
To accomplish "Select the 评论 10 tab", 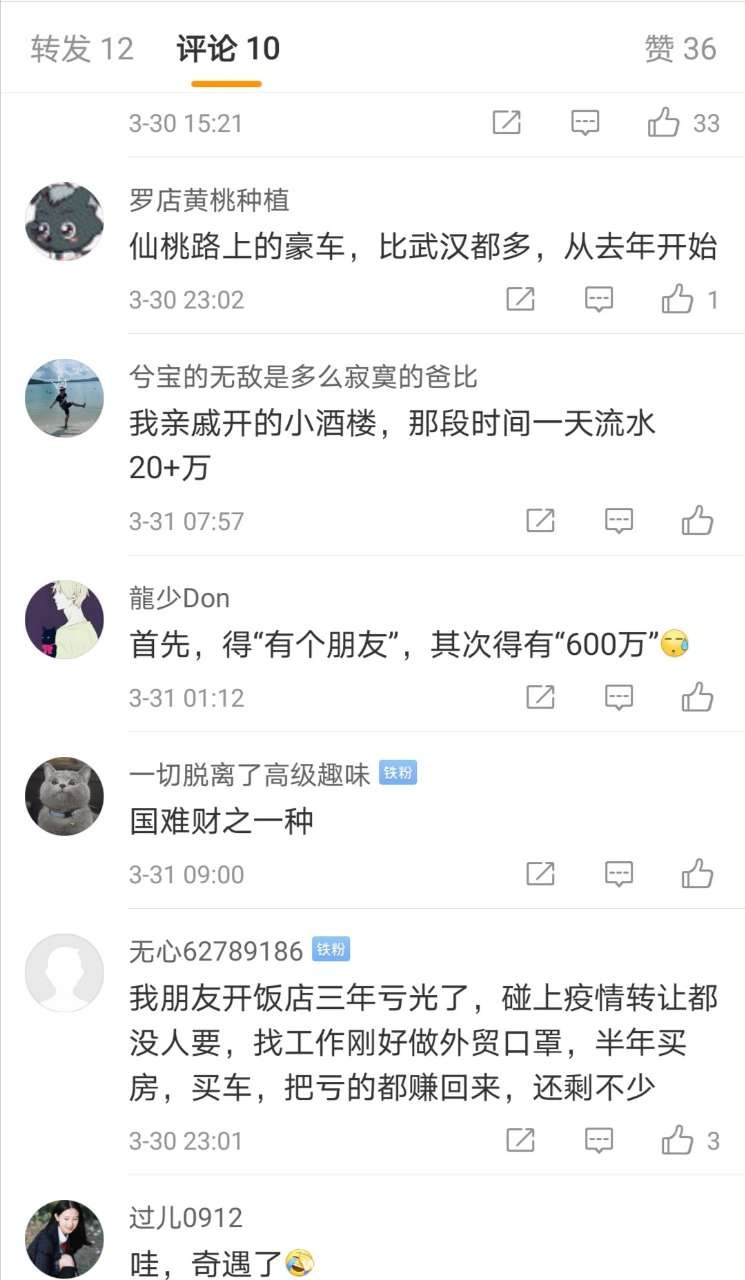I will [228, 48].
